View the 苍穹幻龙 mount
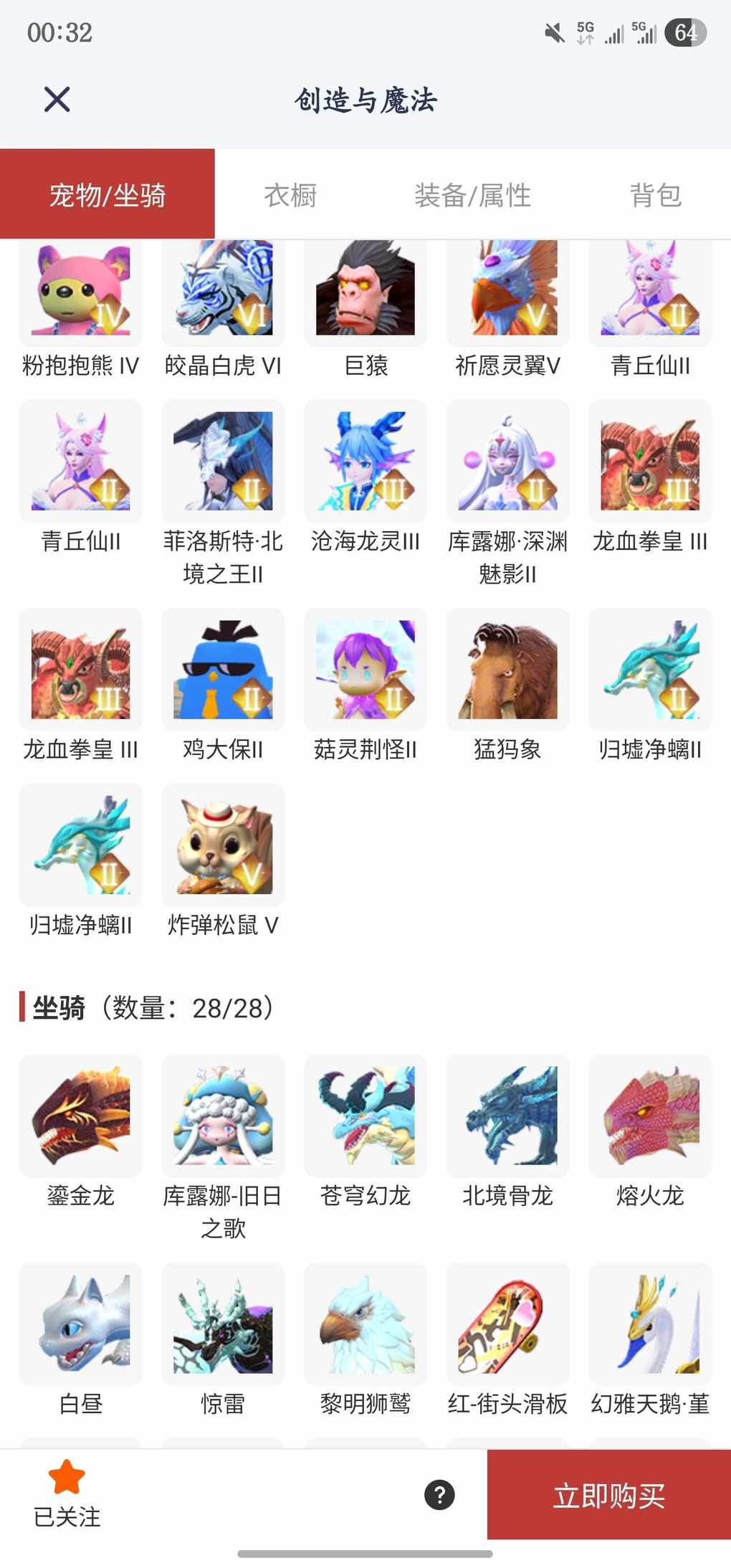The image size is (731, 1568). point(365,1116)
